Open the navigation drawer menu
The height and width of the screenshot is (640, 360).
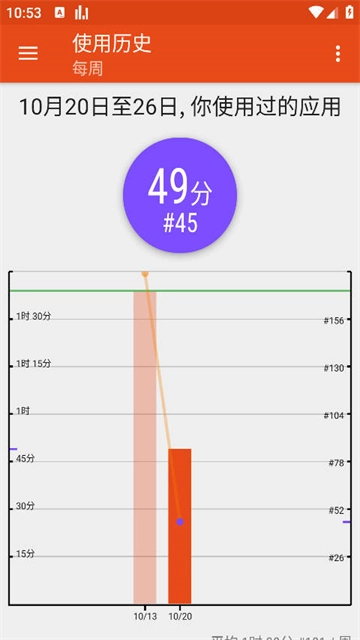pyautogui.click(x=28, y=53)
